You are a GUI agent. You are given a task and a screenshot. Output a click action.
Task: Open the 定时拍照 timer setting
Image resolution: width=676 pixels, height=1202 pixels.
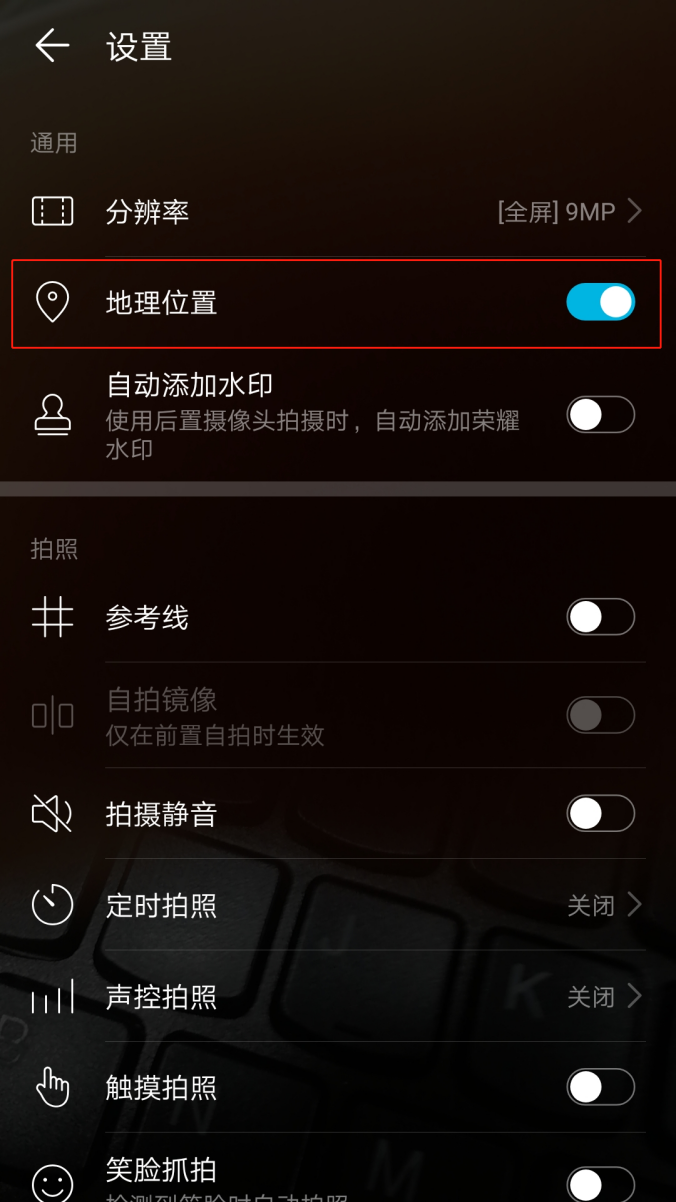point(338,905)
